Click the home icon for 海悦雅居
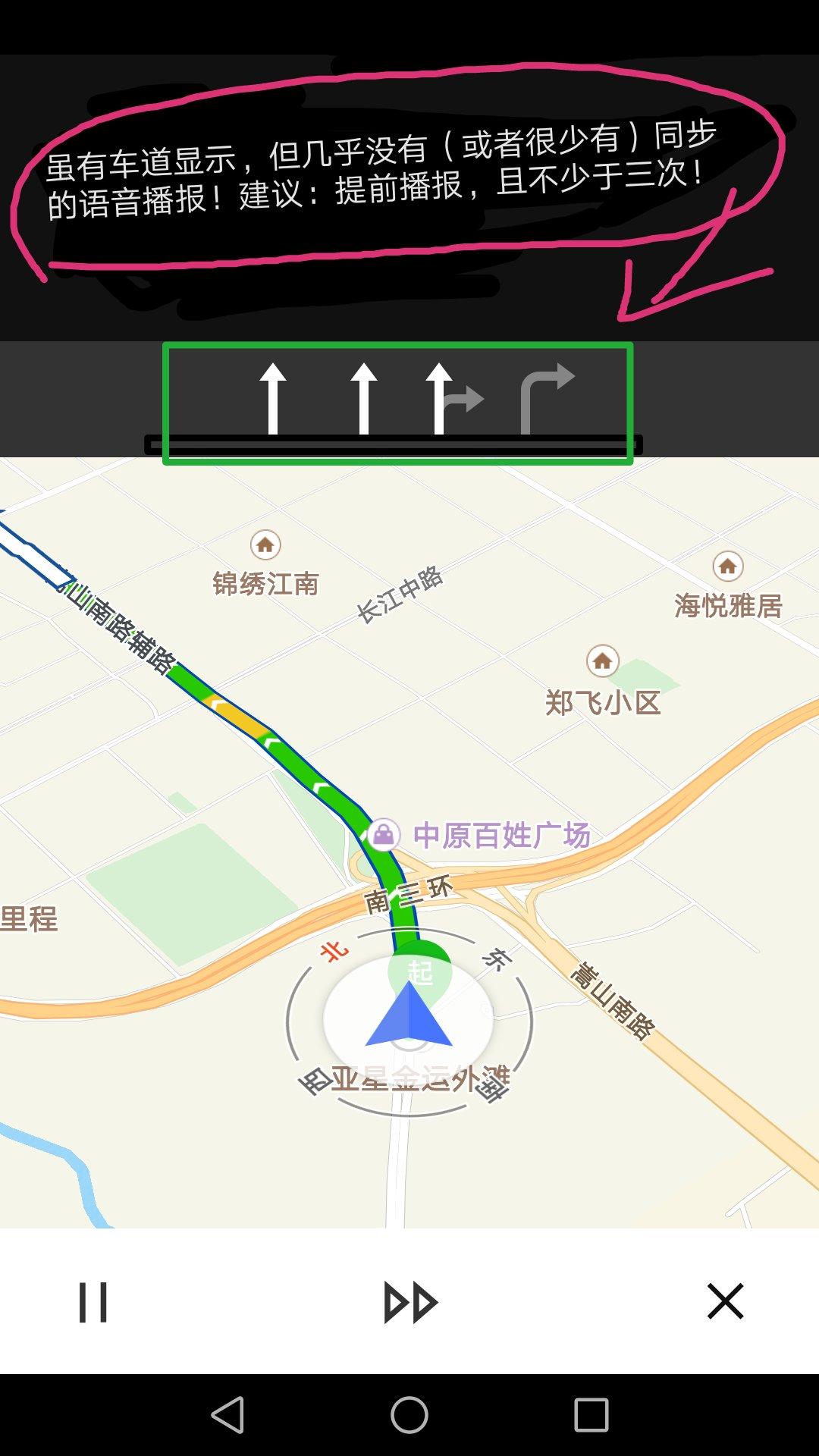This screenshot has height=1456, width=819. pyautogui.click(x=726, y=566)
